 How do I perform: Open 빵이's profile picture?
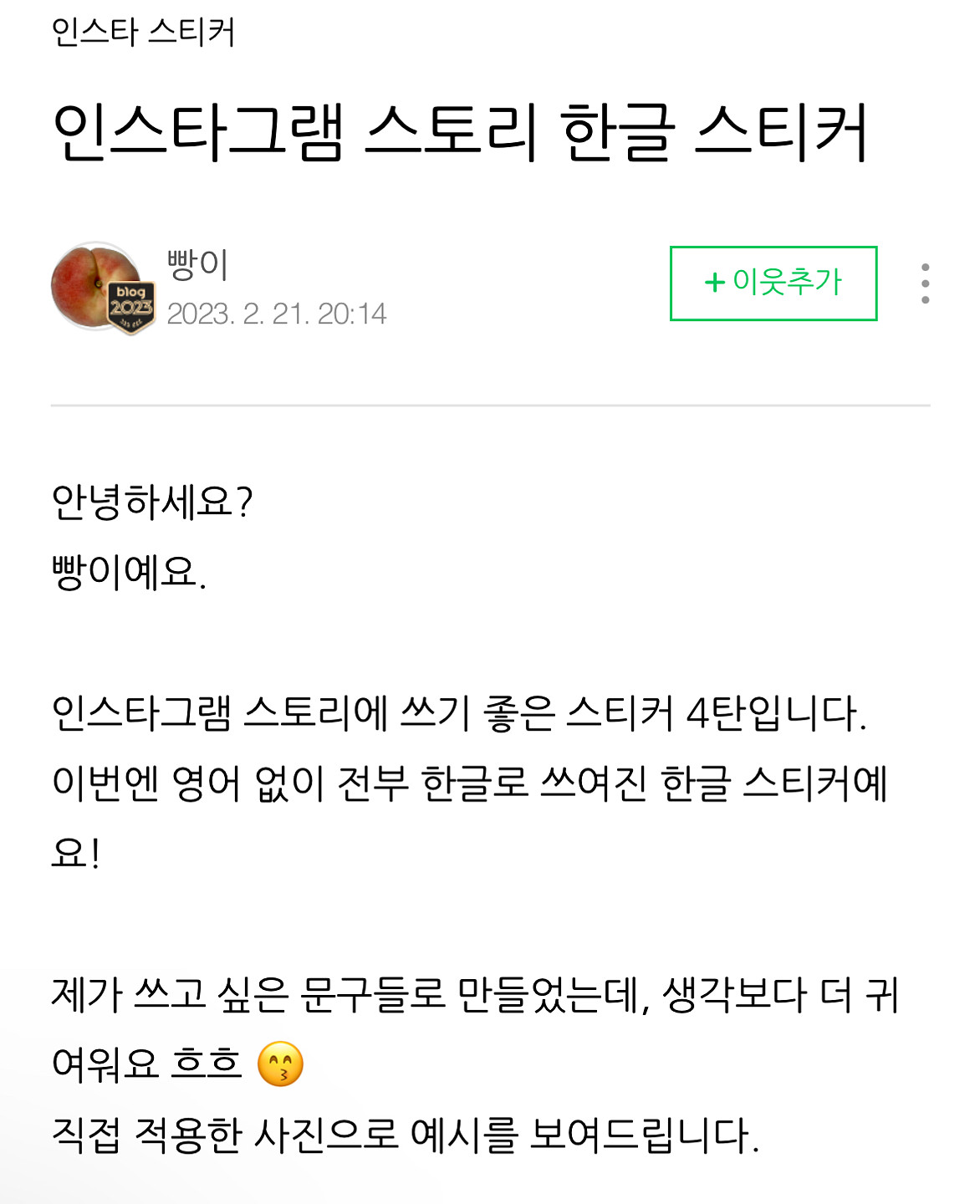pos(98,286)
